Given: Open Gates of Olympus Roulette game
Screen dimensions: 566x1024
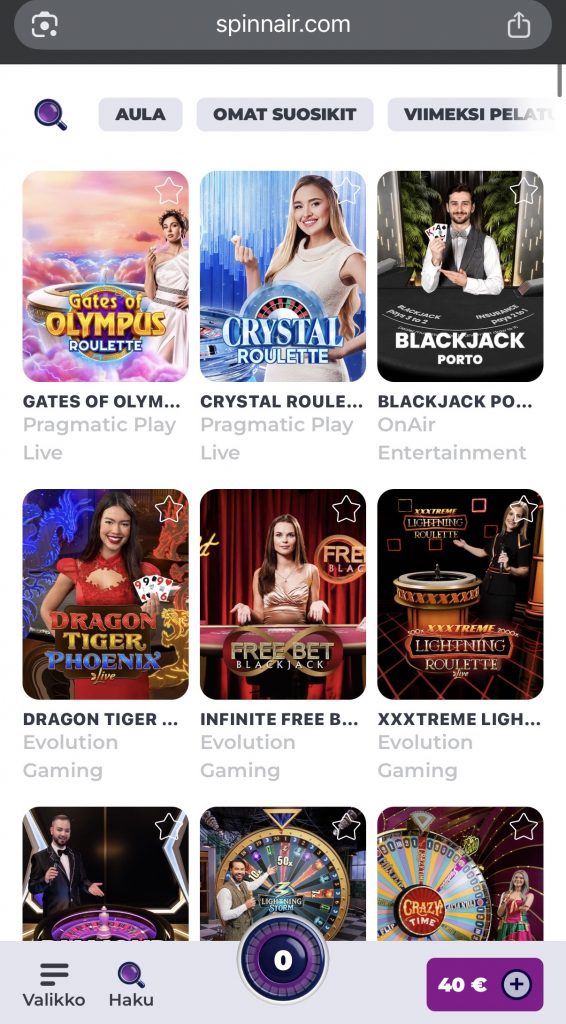Looking at the screenshot, I should 106,276.
